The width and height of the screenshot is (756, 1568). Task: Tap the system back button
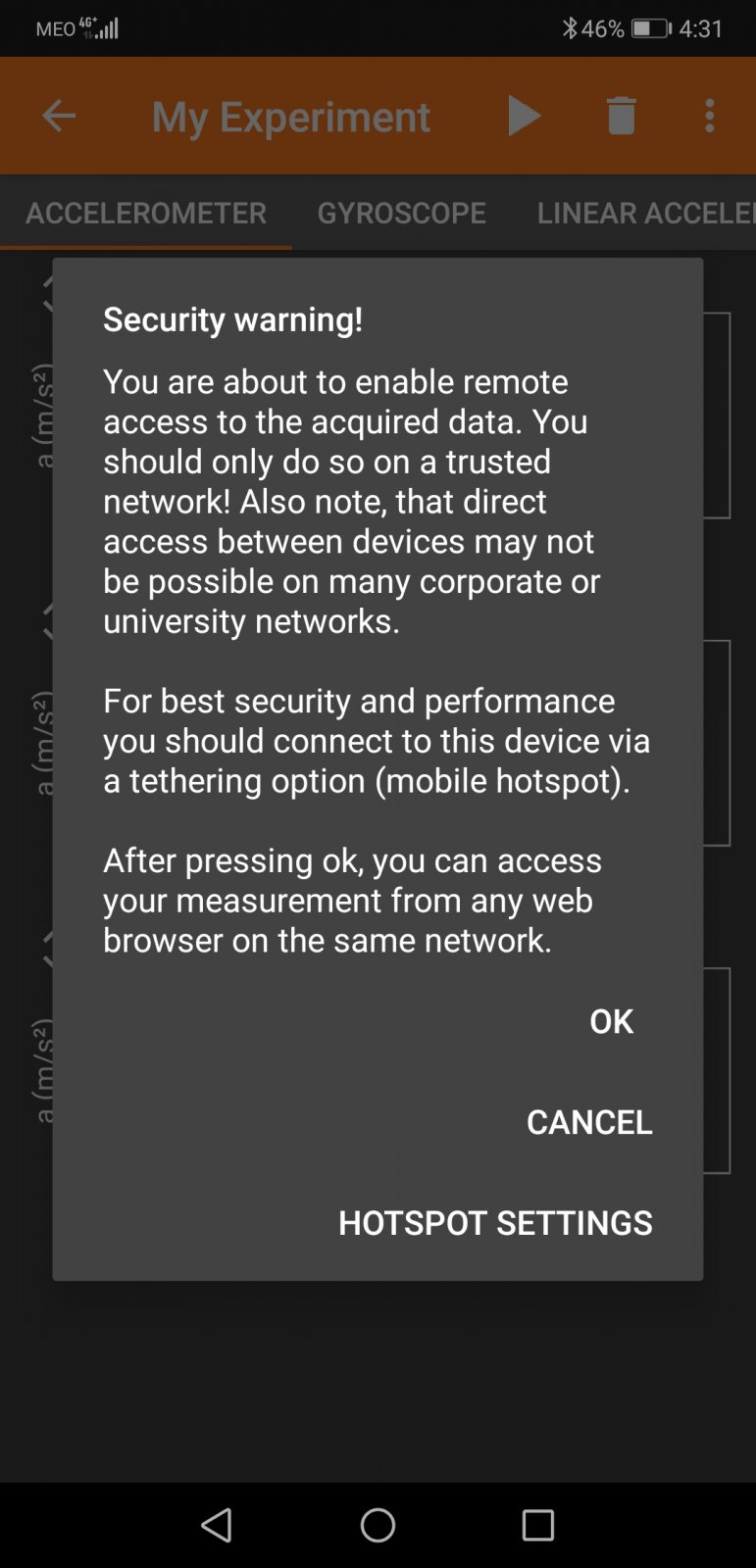(217, 1525)
